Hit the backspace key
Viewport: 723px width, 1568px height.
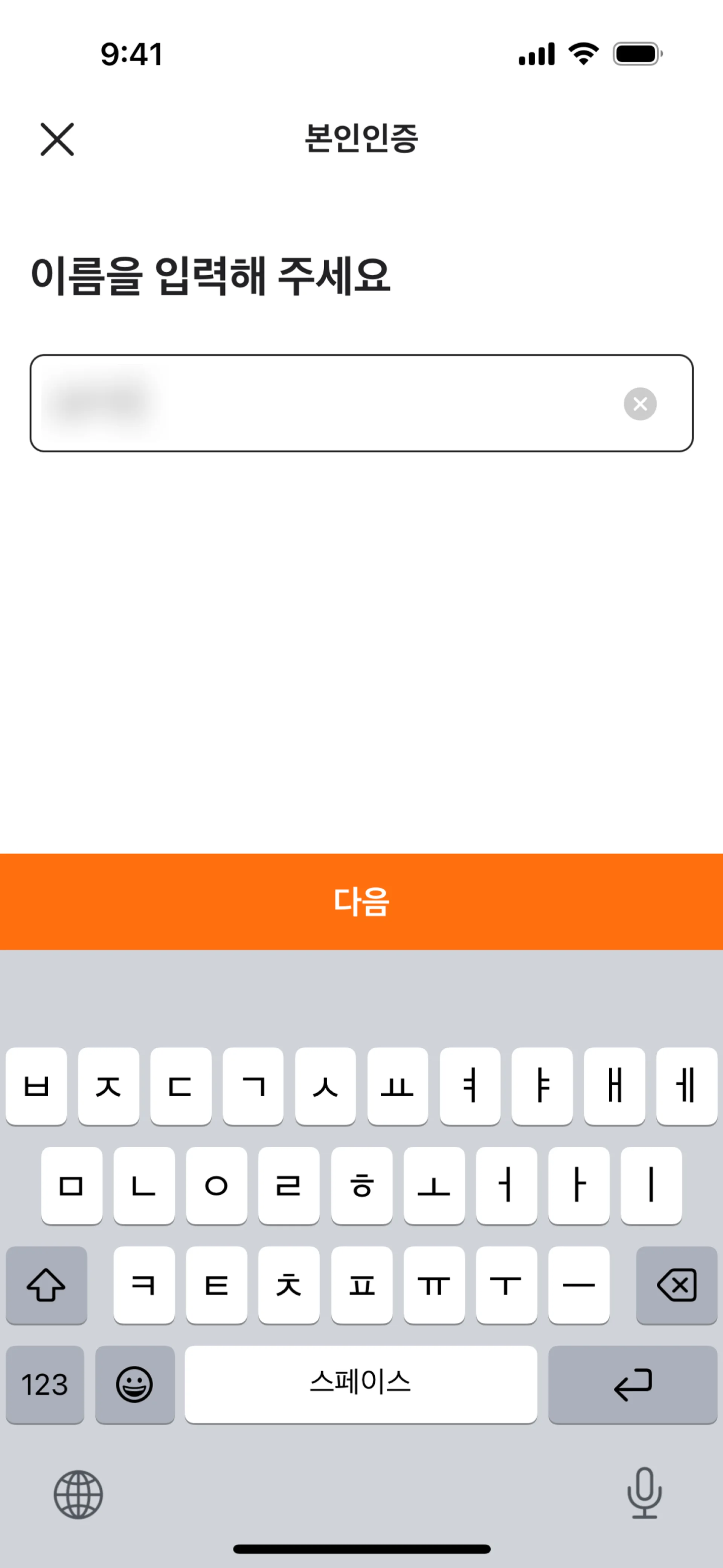click(x=676, y=1285)
